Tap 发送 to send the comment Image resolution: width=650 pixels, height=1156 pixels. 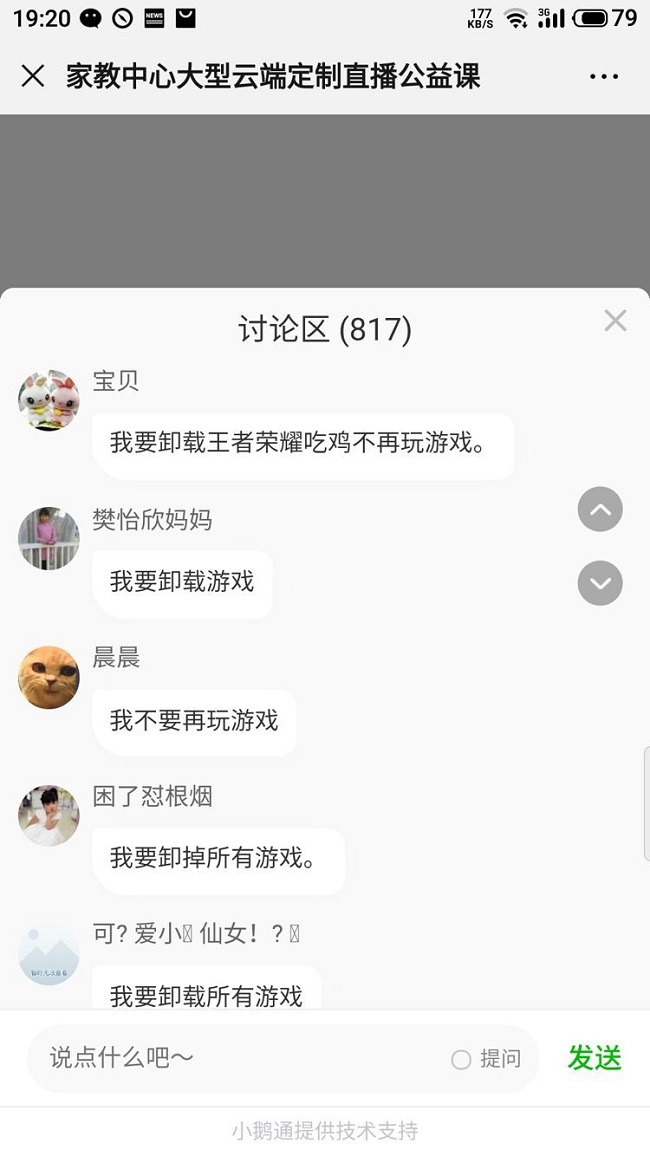[x=594, y=1058]
